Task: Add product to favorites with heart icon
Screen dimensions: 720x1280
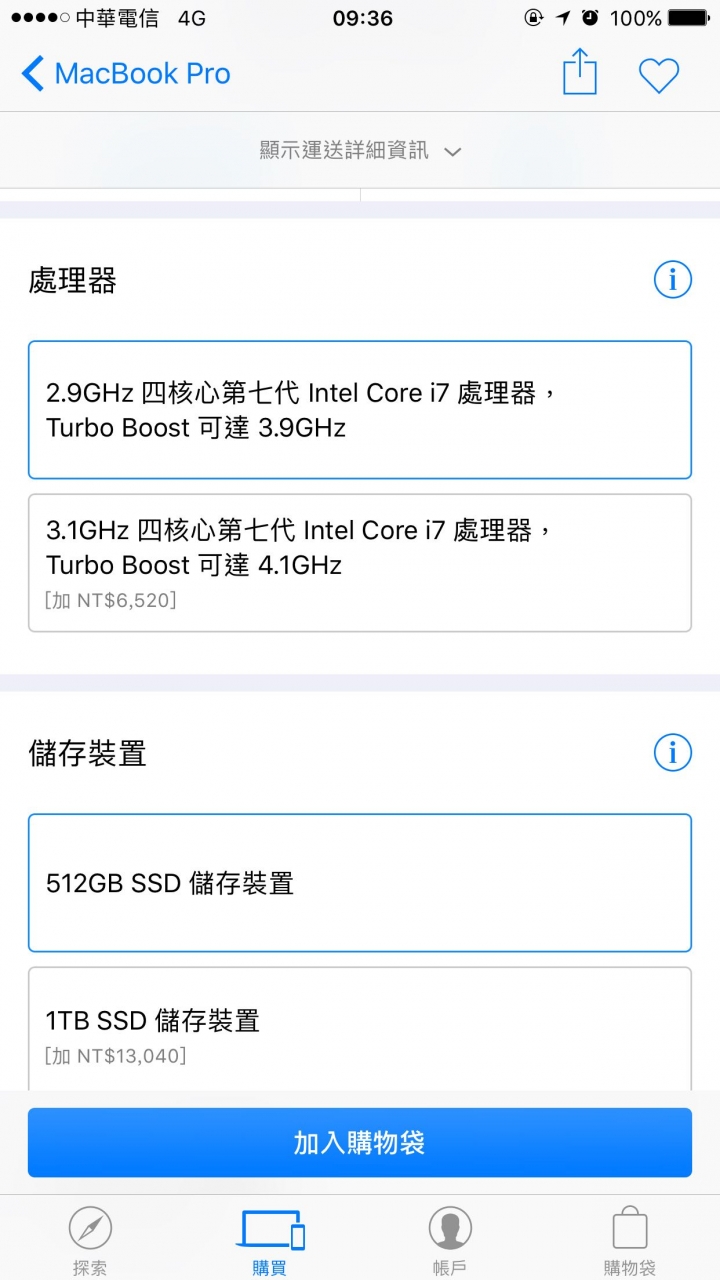Action: [x=659, y=76]
